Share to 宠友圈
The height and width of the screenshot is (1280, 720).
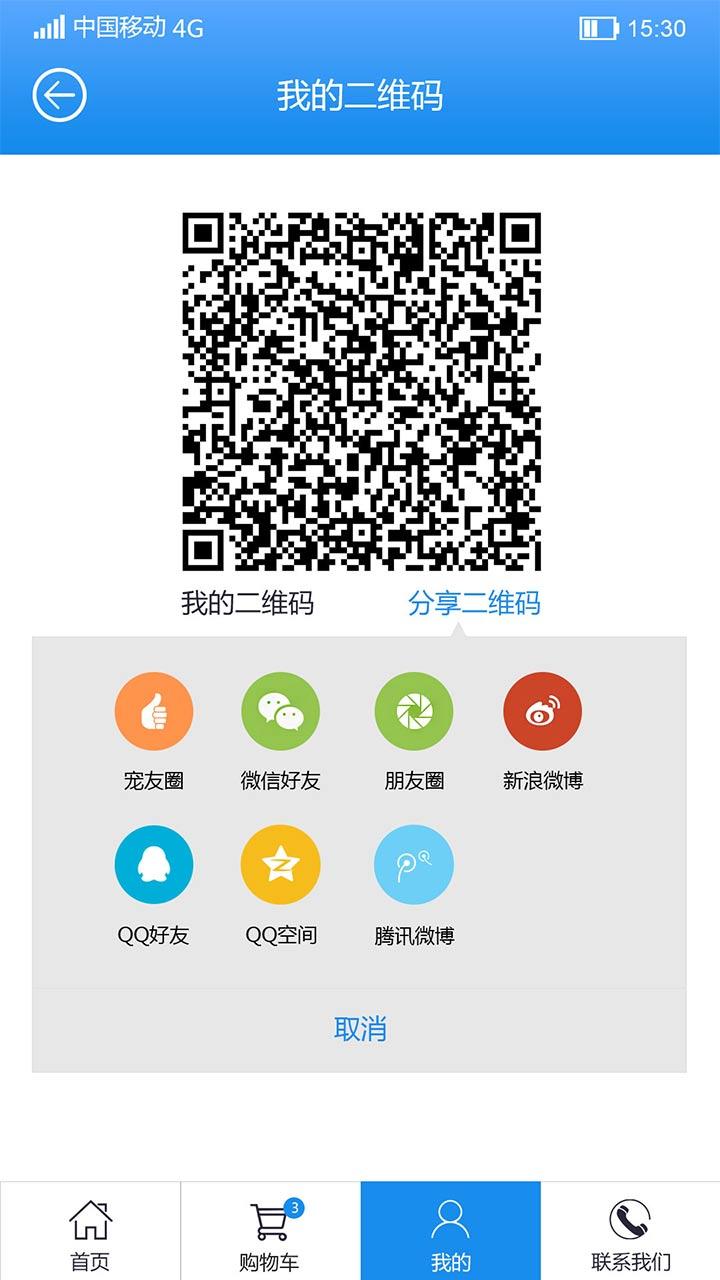click(154, 712)
